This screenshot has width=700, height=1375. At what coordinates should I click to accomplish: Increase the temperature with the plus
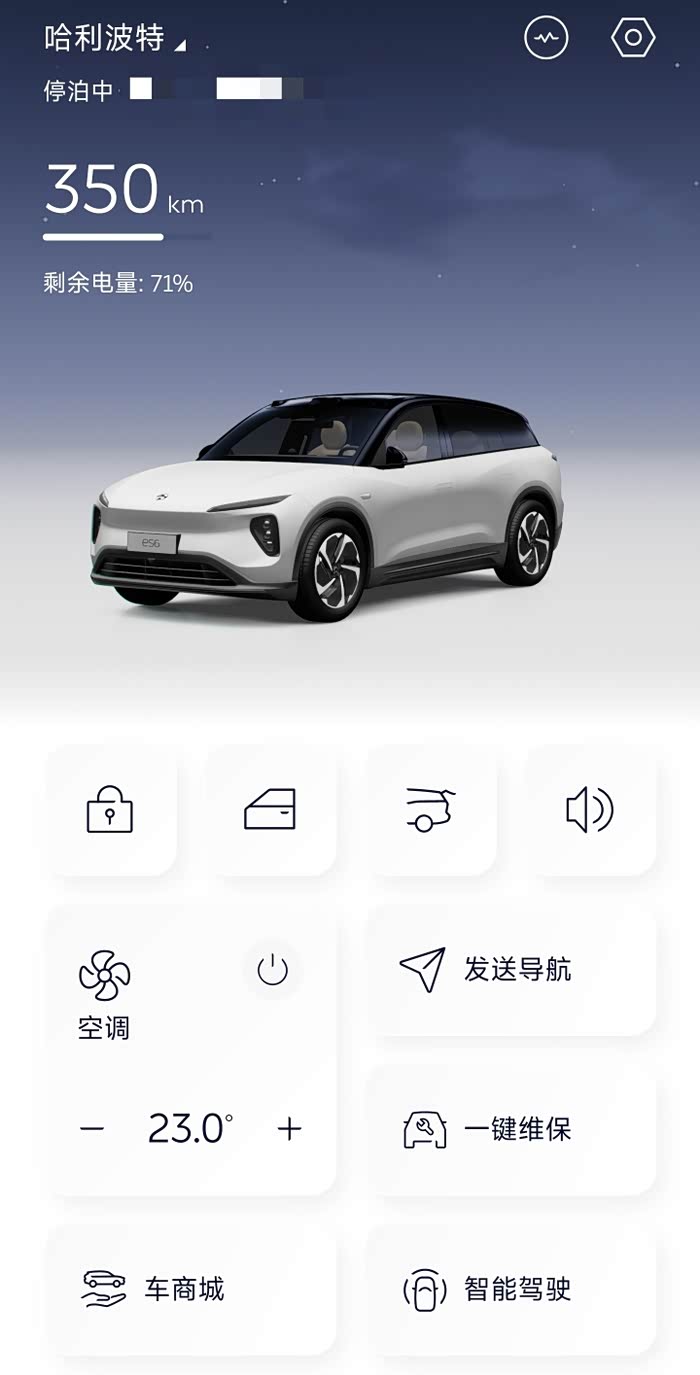pos(289,1129)
